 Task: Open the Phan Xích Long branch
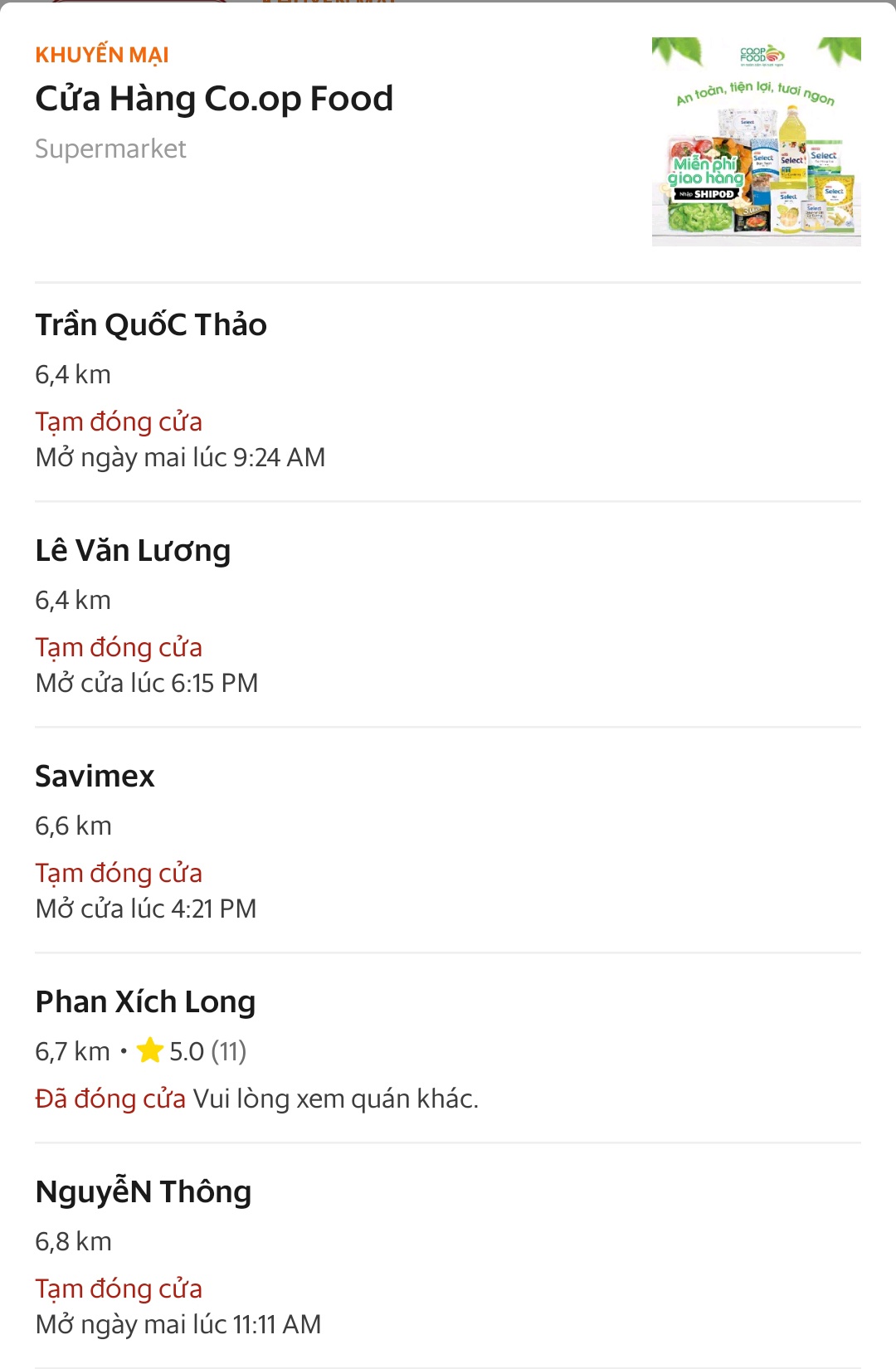pos(145,1001)
